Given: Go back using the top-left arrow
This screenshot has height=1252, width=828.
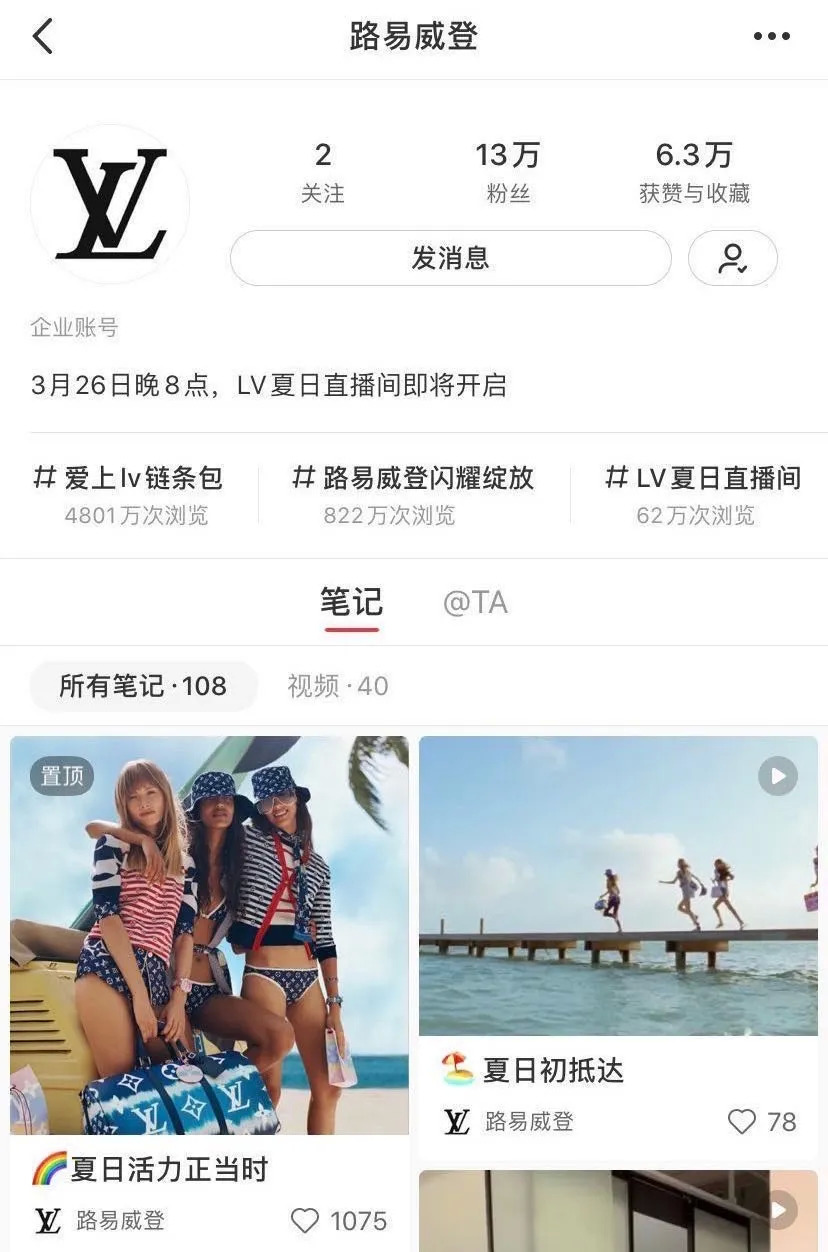Looking at the screenshot, I should point(42,37).
